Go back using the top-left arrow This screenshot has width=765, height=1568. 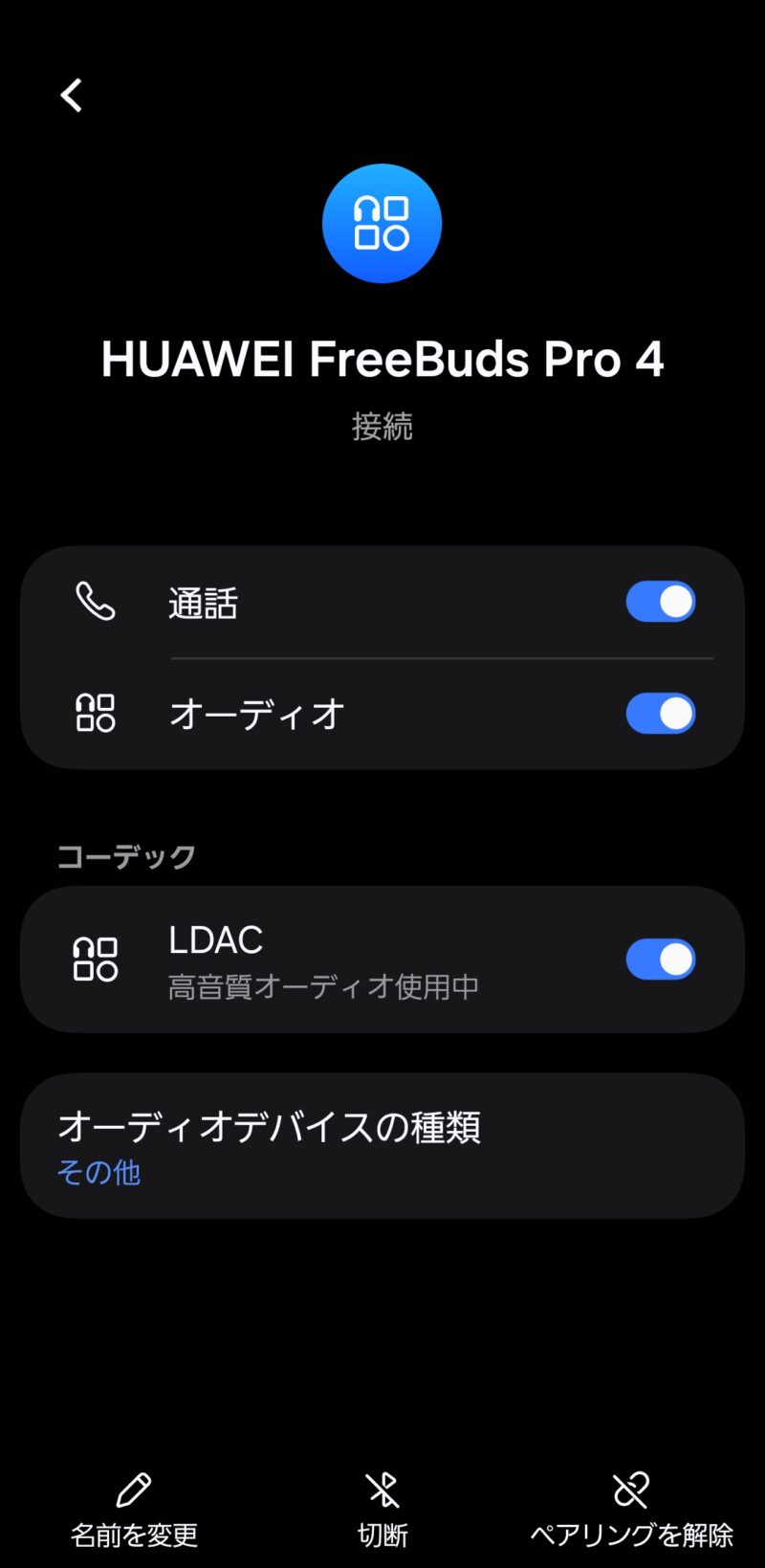click(72, 96)
